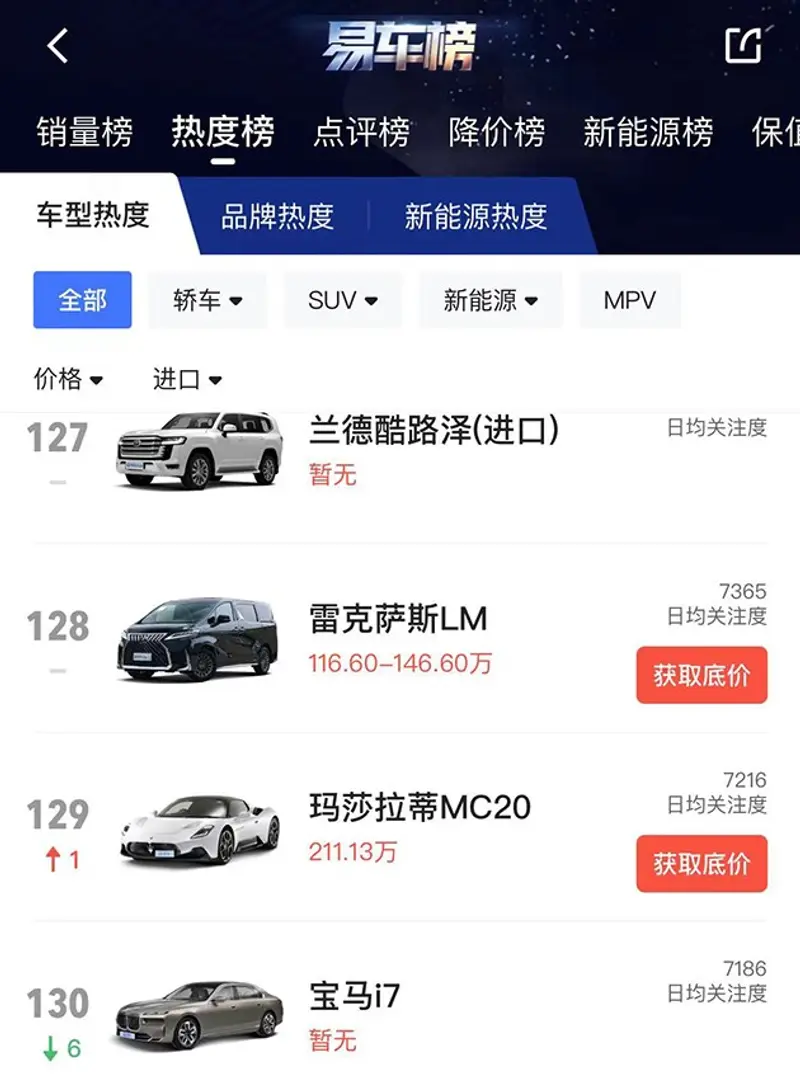Open the 宝马i7 listing
Image resolution: width=800 pixels, height=1091 pixels.
tap(355, 997)
